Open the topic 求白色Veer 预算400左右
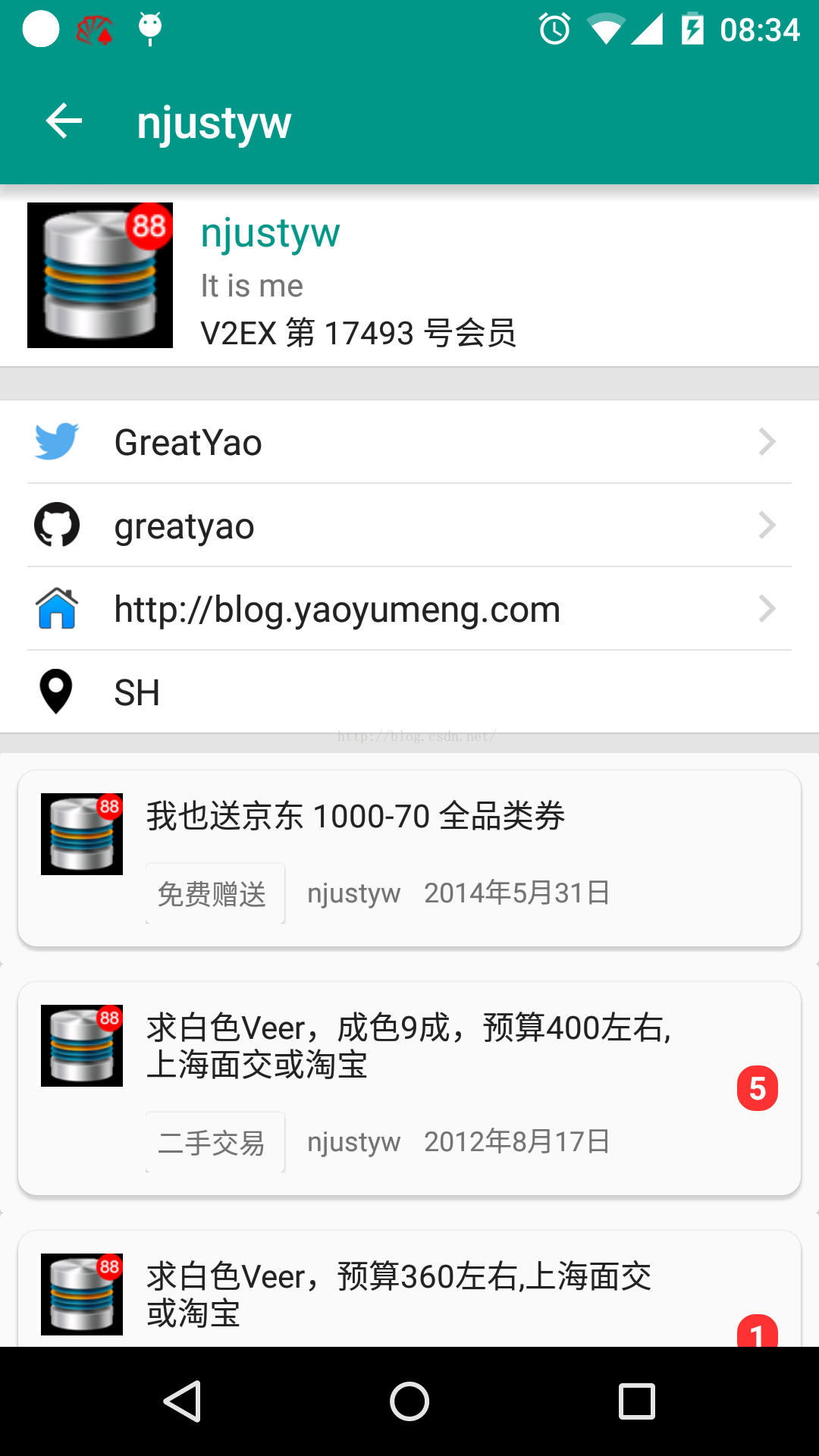Image resolution: width=819 pixels, height=1456 pixels. (408, 1046)
